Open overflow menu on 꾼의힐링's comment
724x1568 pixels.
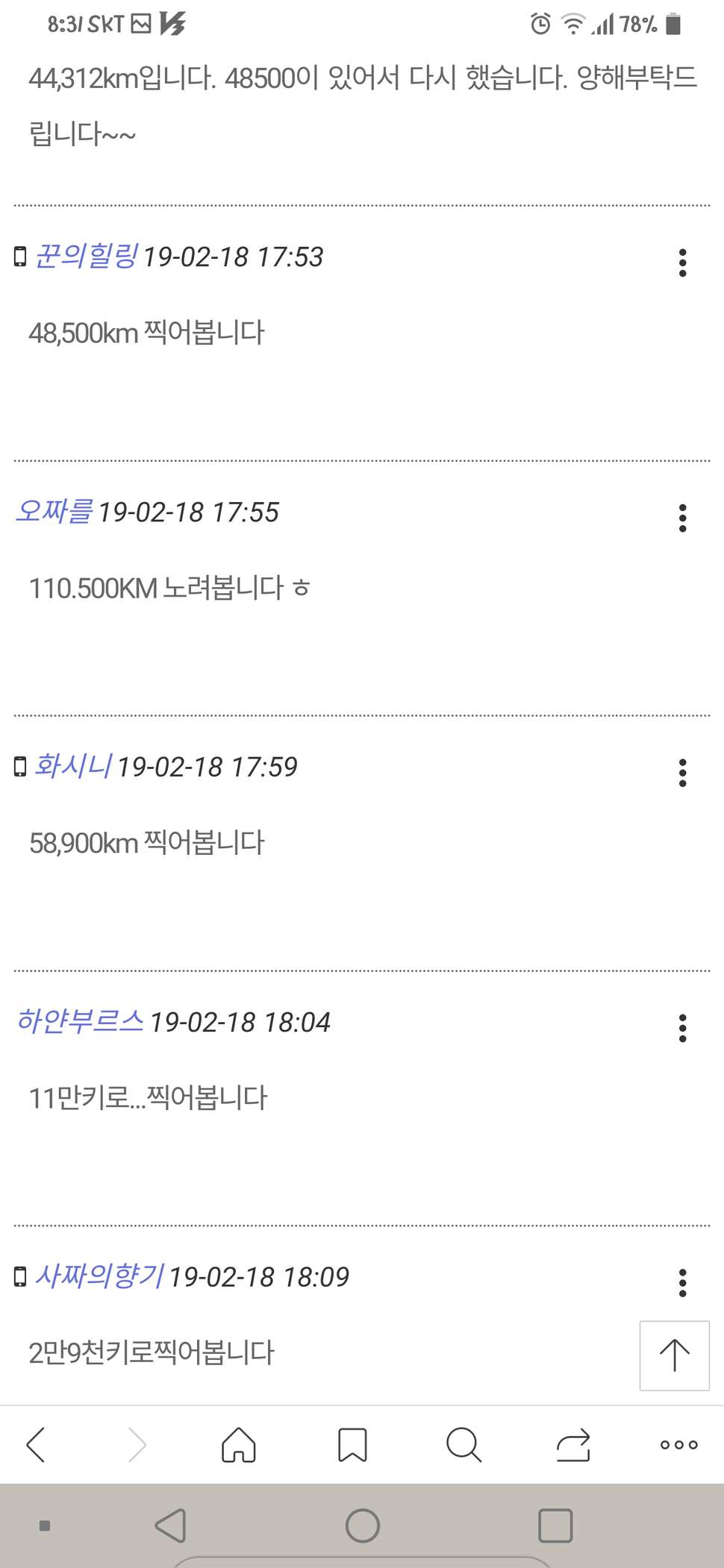tap(682, 263)
